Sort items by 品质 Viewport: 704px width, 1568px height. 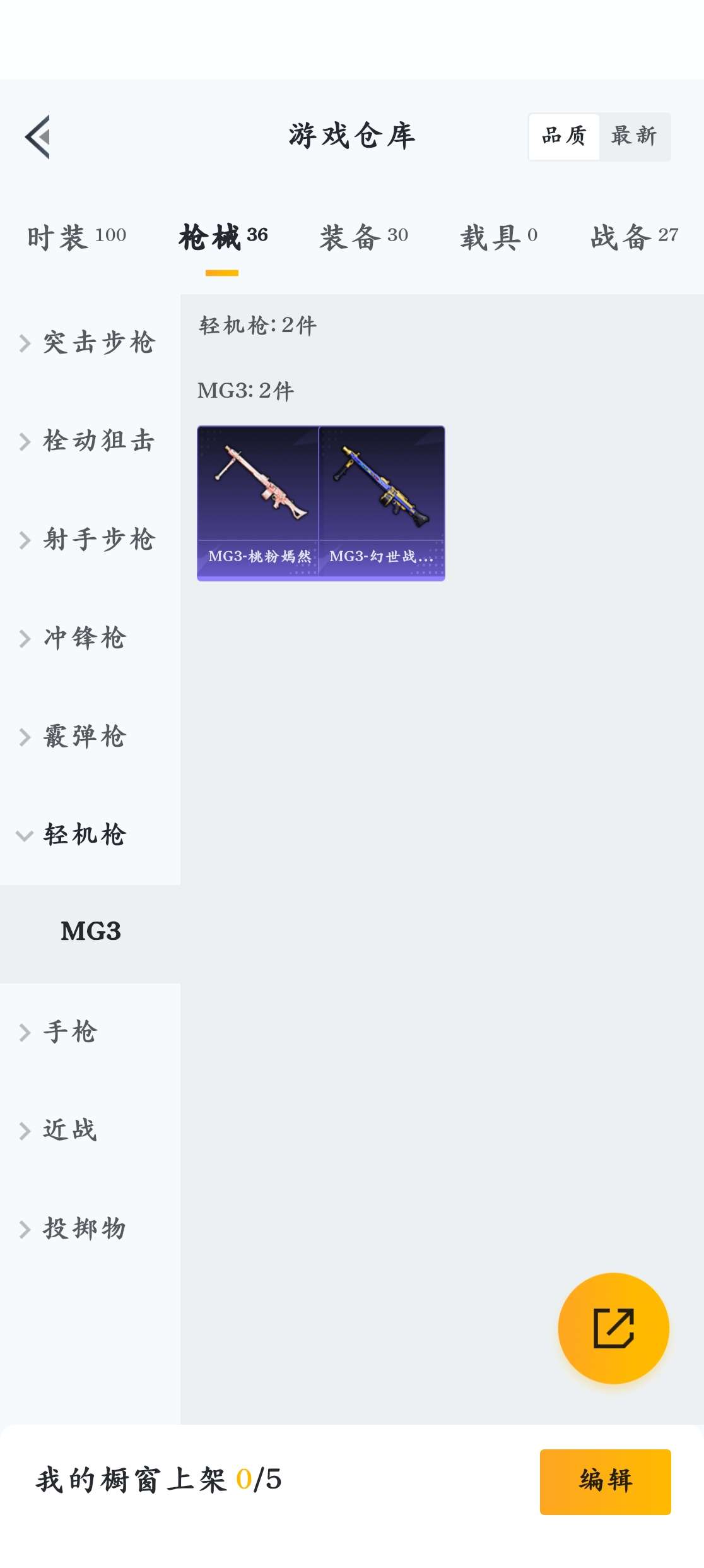point(564,136)
